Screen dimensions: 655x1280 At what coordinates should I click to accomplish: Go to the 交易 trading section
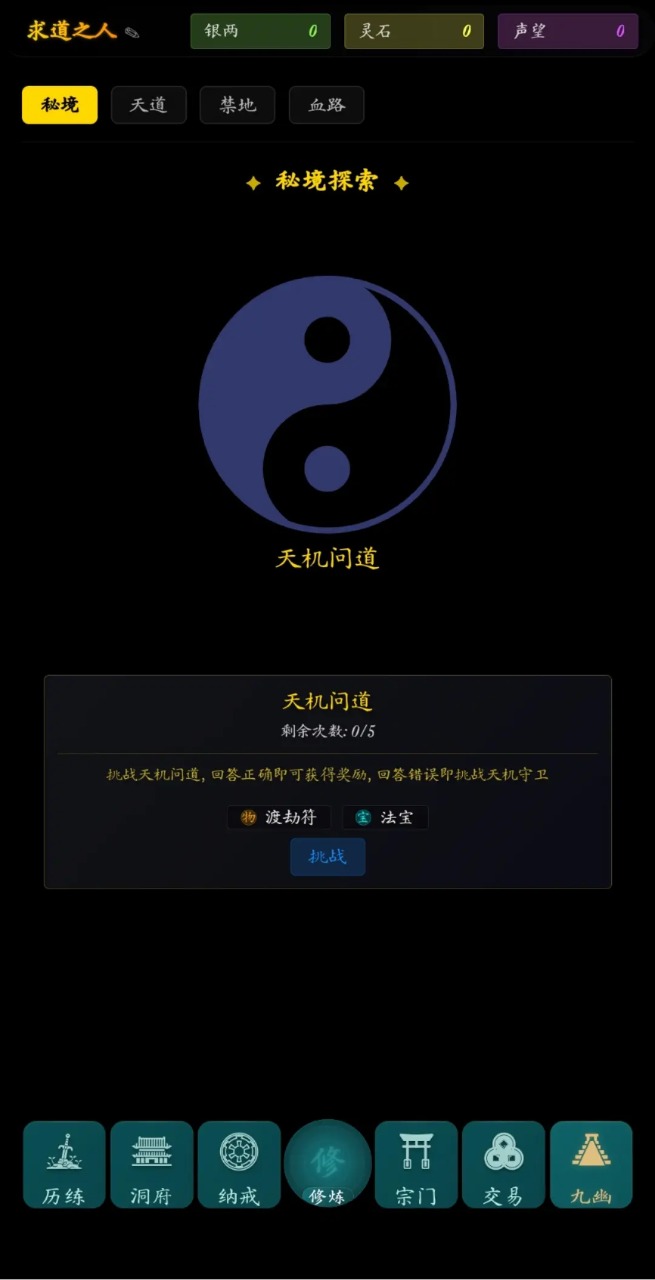click(x=503, y=1164)
